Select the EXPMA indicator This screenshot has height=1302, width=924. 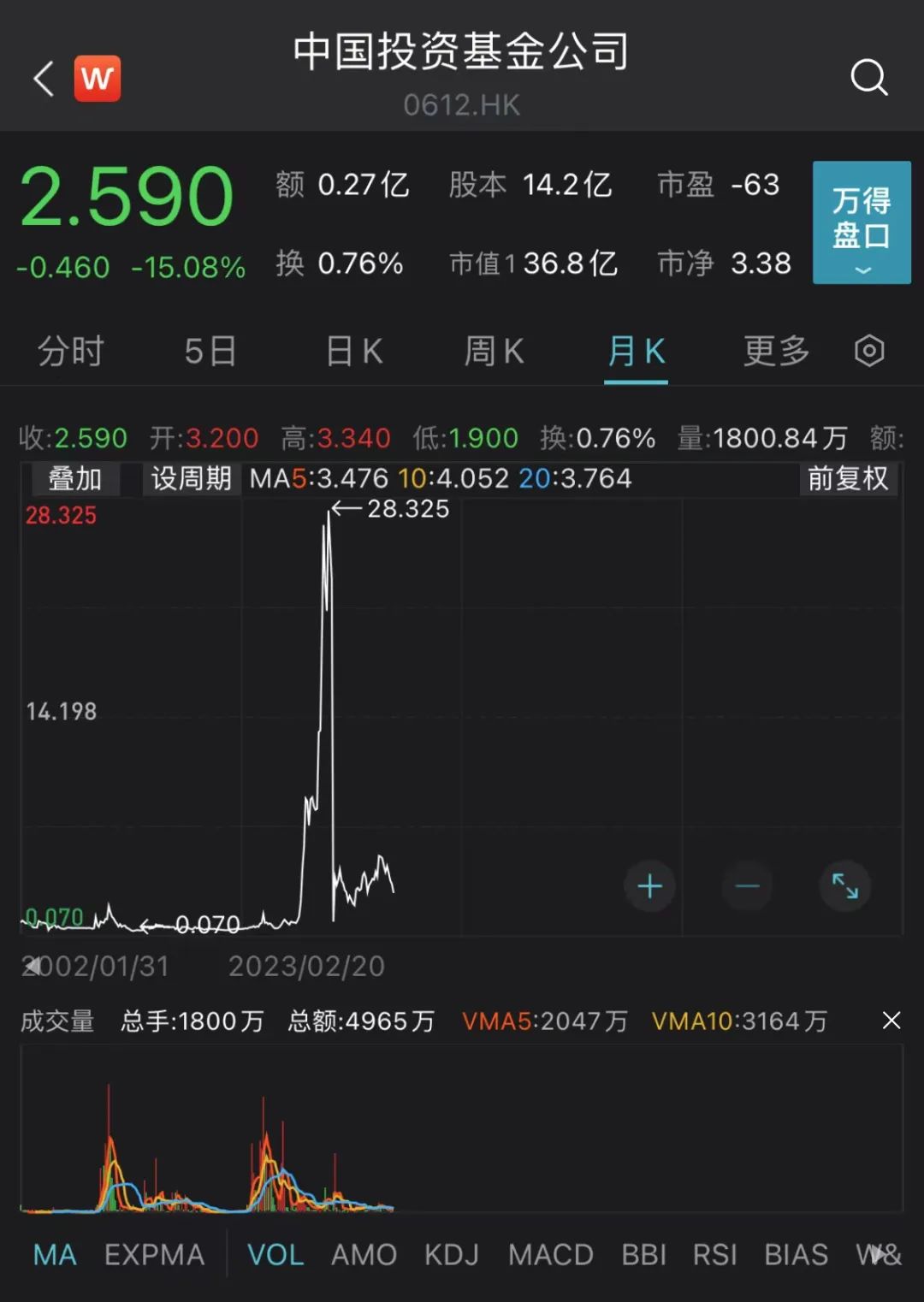coord(154,1255)
